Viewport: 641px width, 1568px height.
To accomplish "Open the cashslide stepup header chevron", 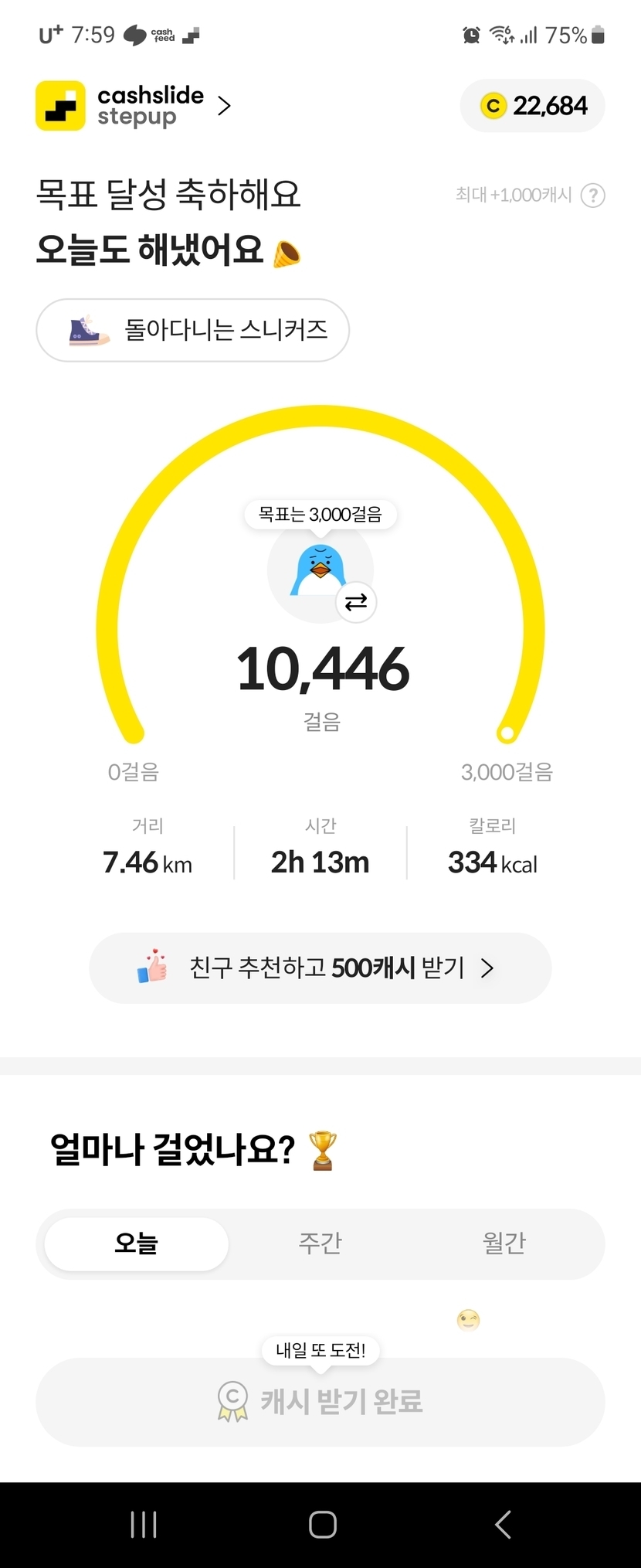I will tap(224, 106).
